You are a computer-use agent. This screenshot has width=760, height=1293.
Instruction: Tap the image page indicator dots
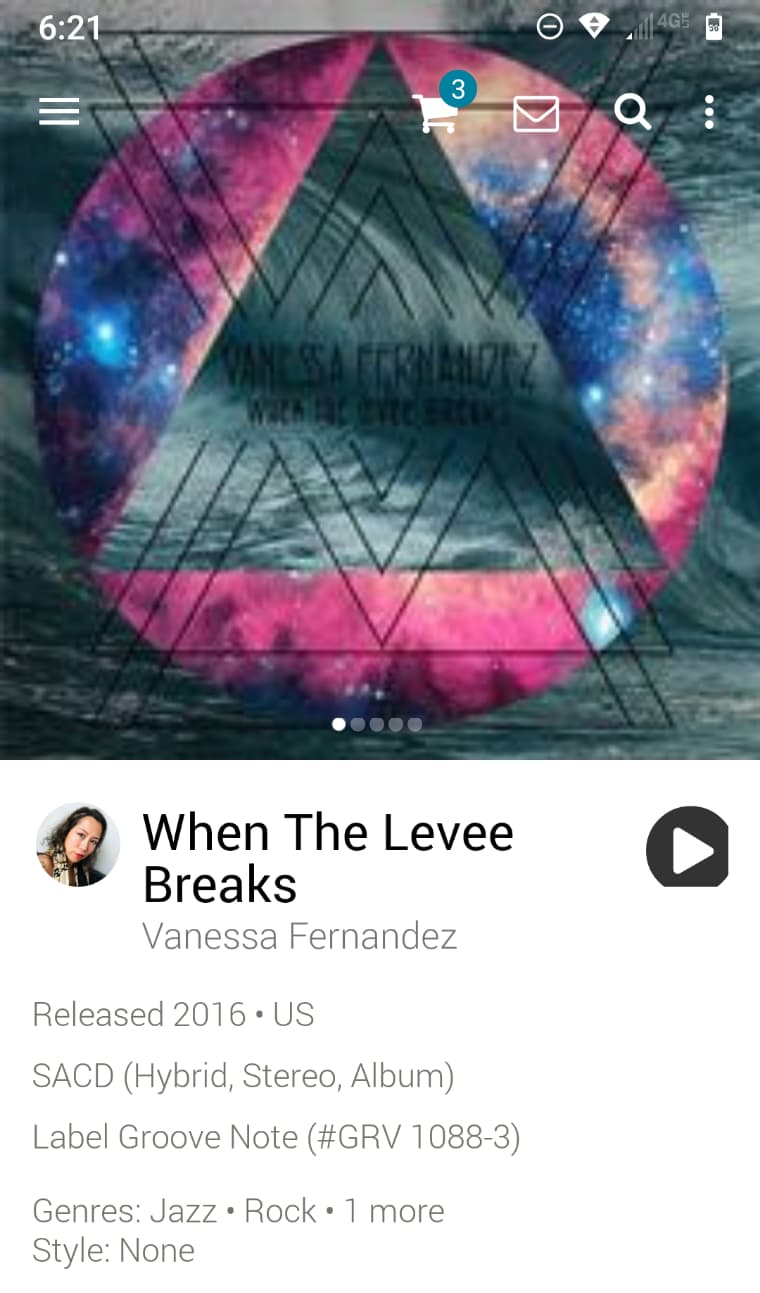(x=377, y=724)
